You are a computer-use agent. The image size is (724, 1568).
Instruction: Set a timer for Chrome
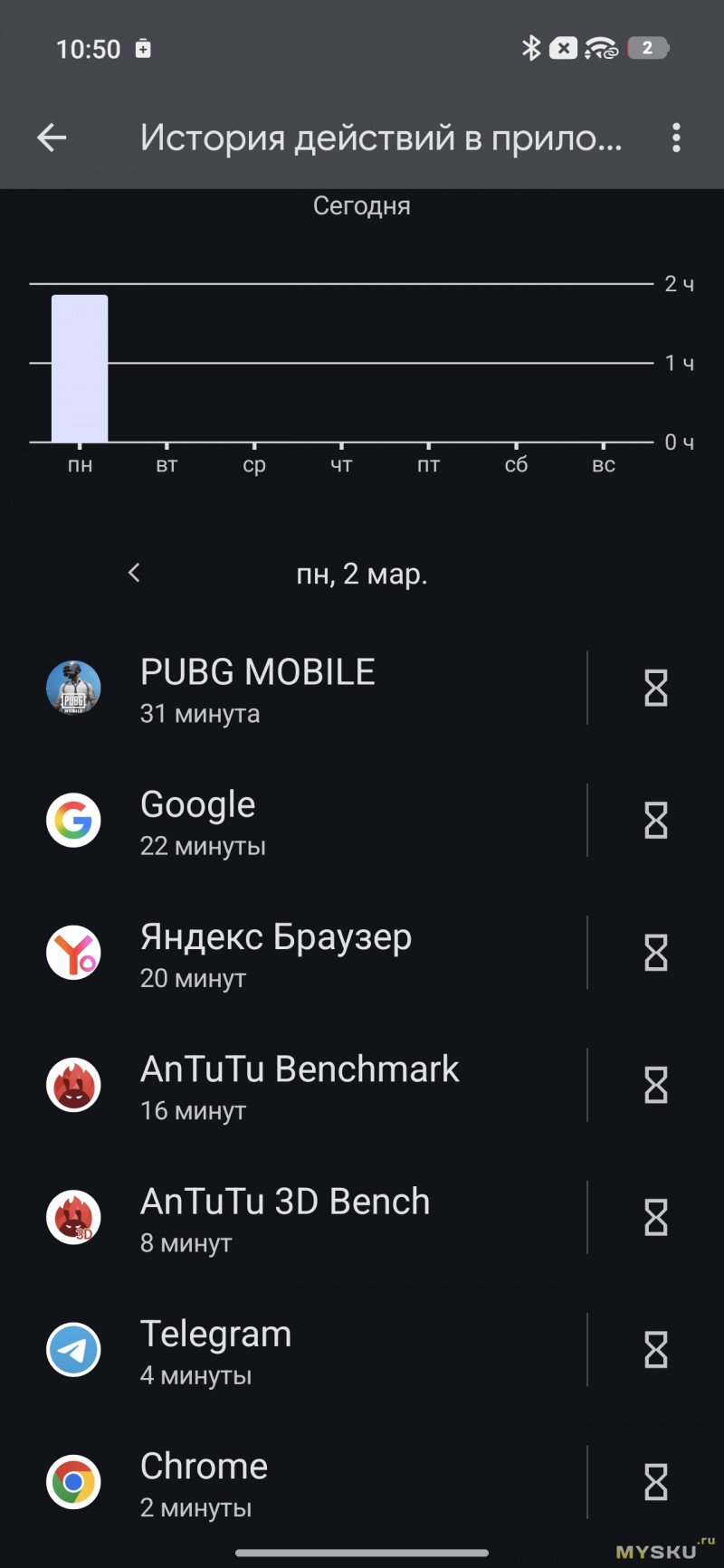pos(655,1481)
